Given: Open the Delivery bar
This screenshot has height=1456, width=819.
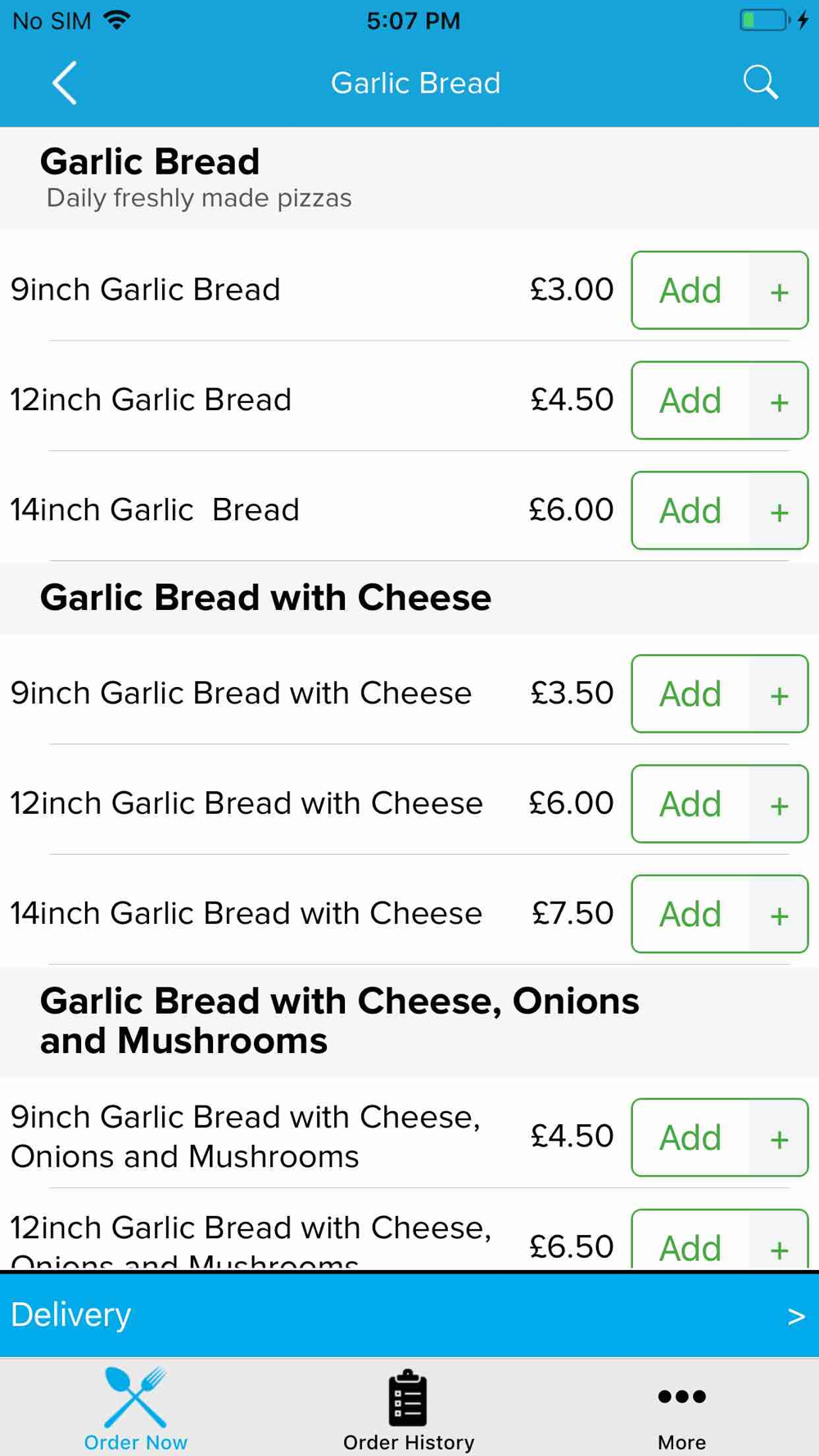Looking at the screenshot, I should tap(409, 1315).
